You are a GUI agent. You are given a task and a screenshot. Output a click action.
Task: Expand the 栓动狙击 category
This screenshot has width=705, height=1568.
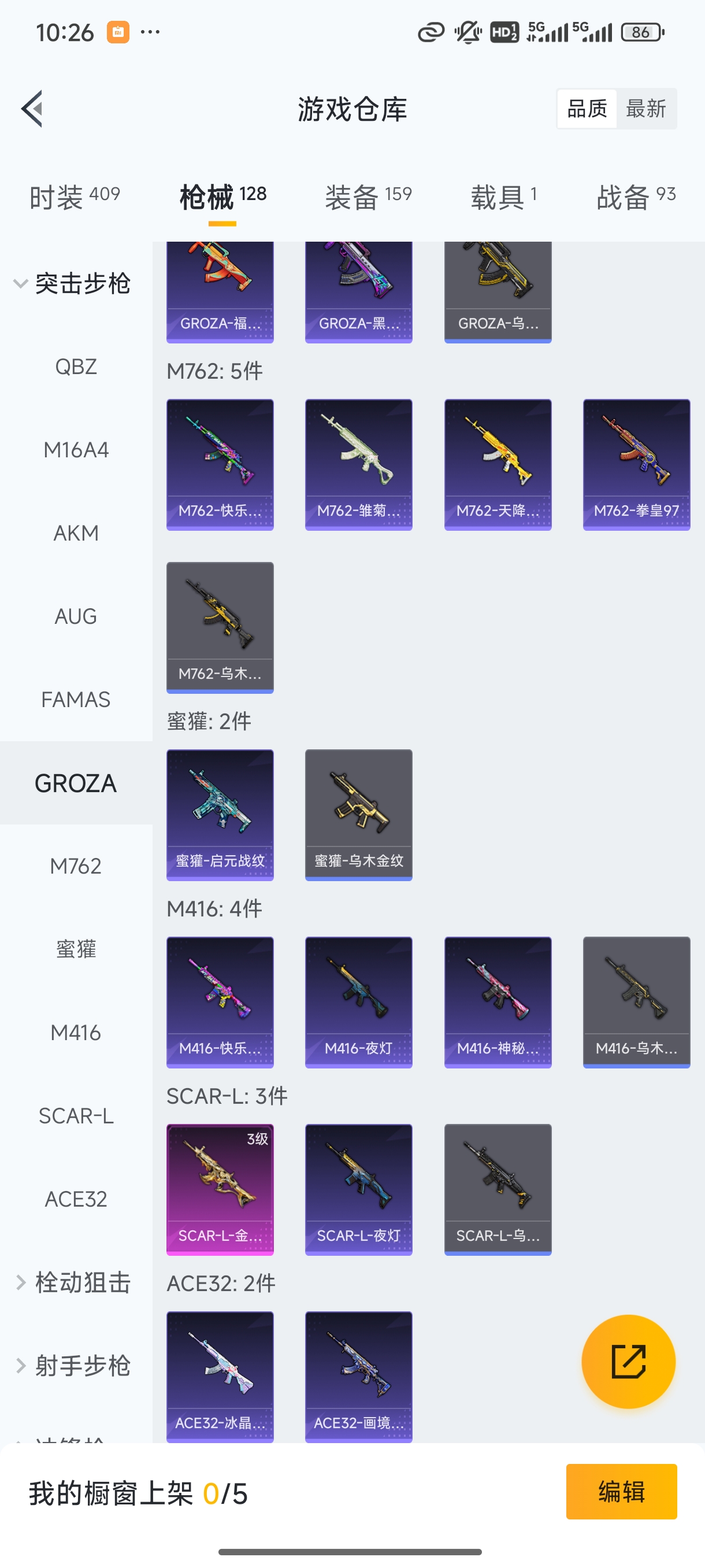click(73, 1282)
